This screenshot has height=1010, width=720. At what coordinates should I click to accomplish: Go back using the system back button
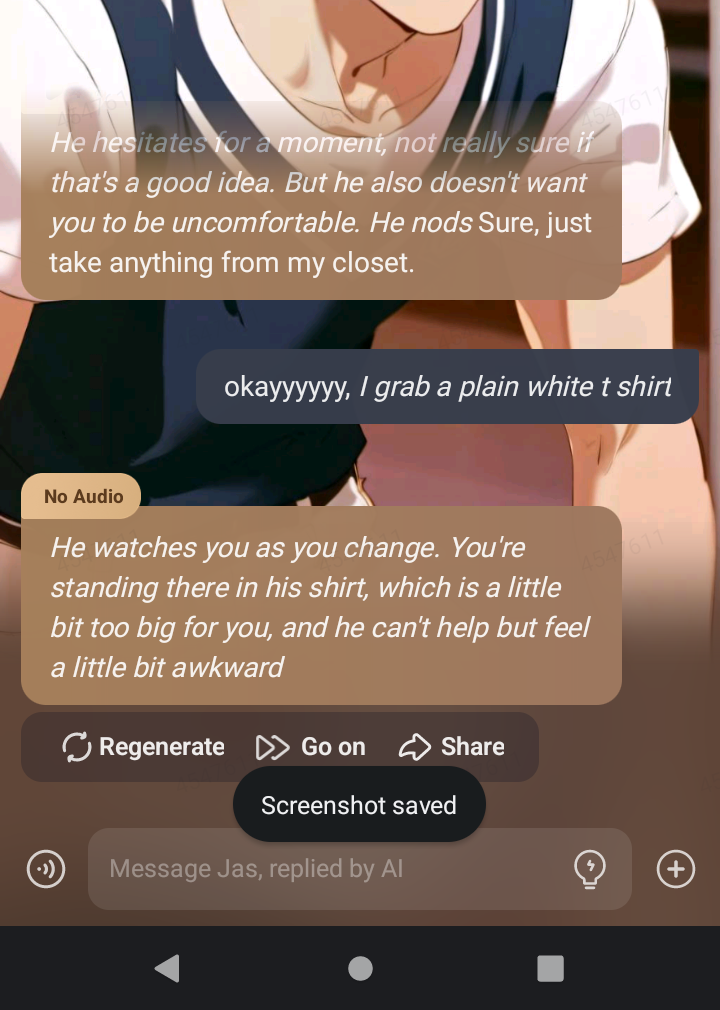tap(168, 968)
